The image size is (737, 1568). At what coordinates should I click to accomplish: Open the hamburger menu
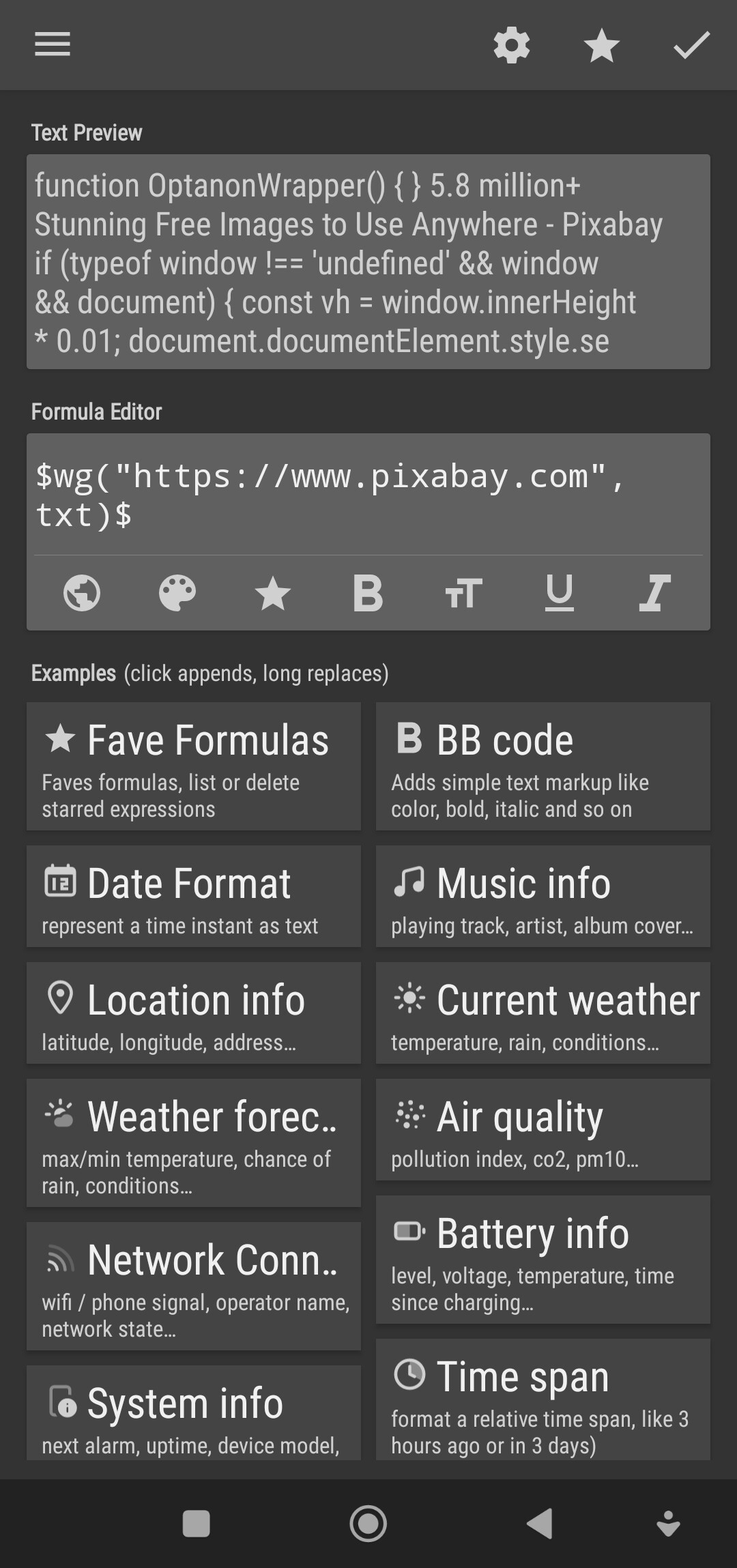pos(53,45)
